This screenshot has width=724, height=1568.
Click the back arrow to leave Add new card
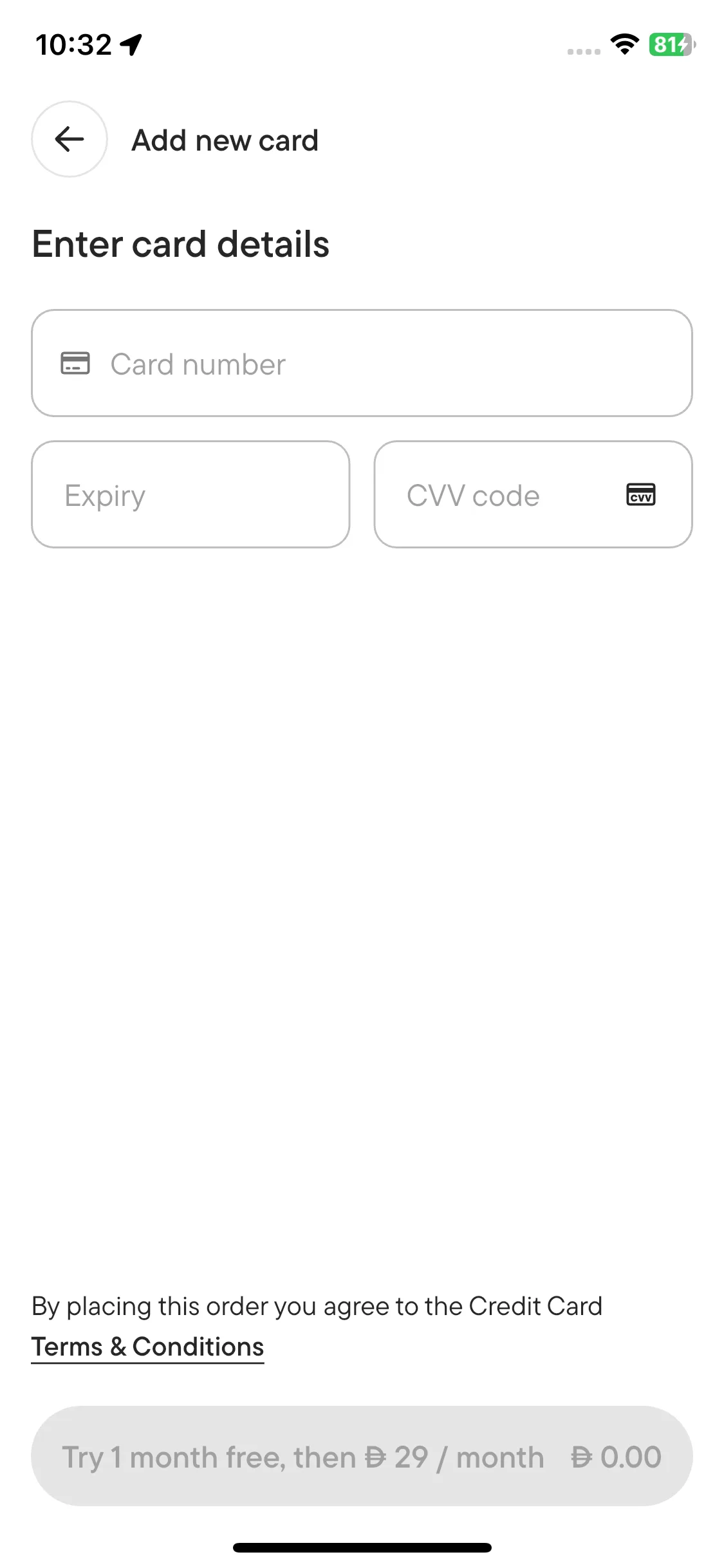pos(69,139)
